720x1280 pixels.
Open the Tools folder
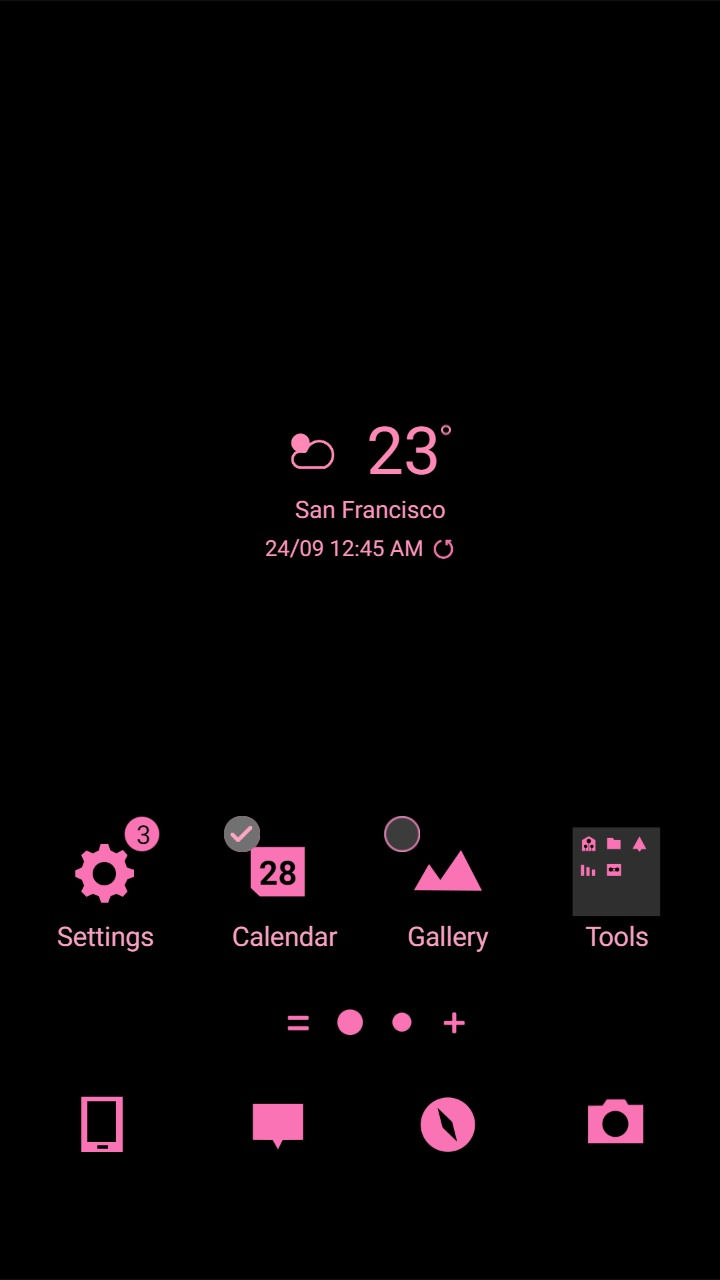616,872
